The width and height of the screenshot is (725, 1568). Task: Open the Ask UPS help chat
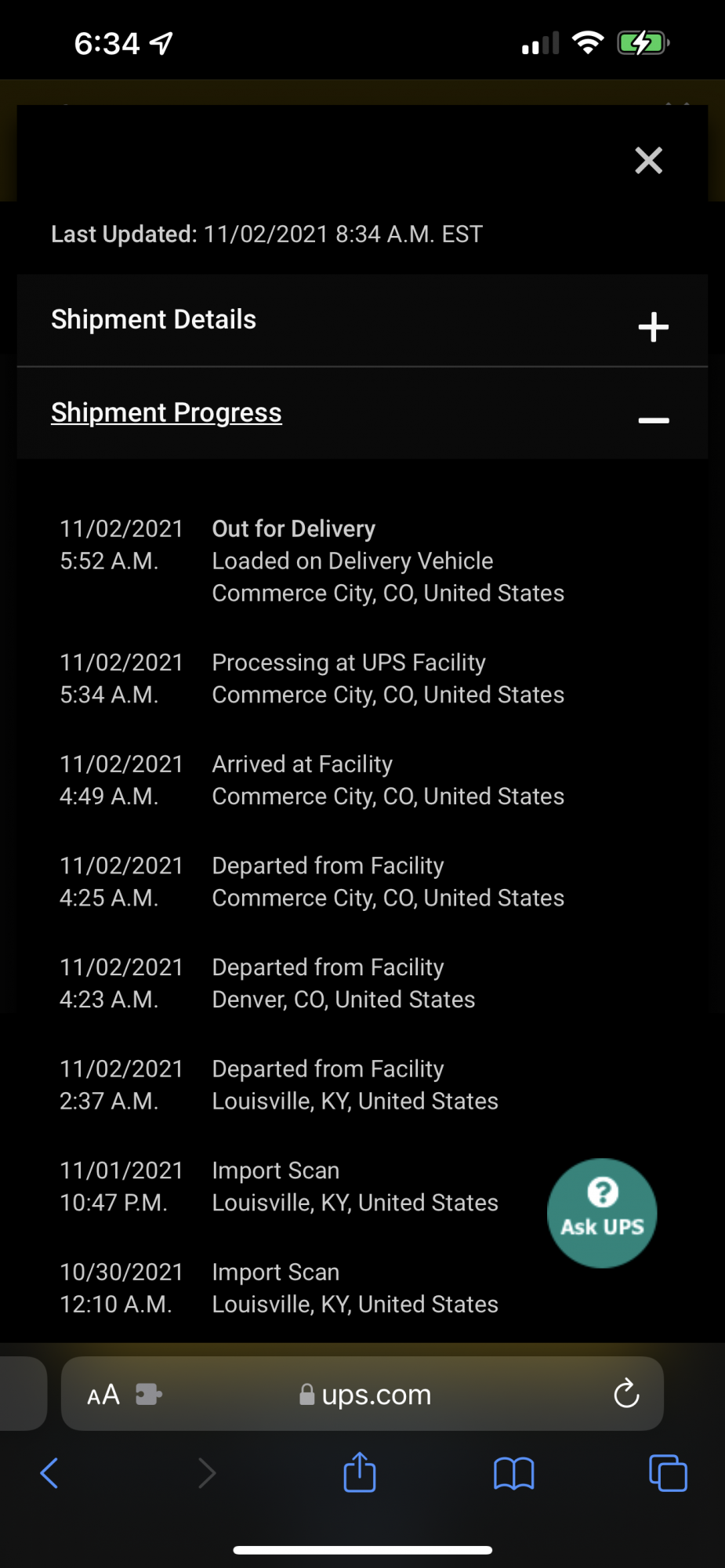point(602,1213)
